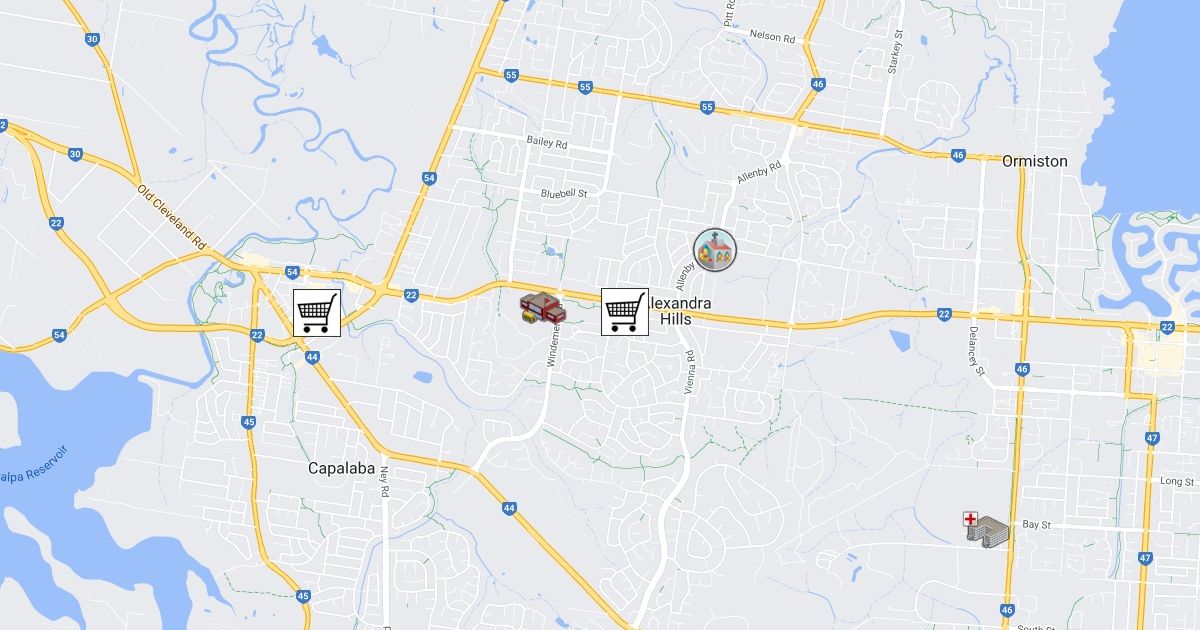Open the school marker on Allenby Rd
The width and height of the screenshot is (1200, 630).
(715, 250)
